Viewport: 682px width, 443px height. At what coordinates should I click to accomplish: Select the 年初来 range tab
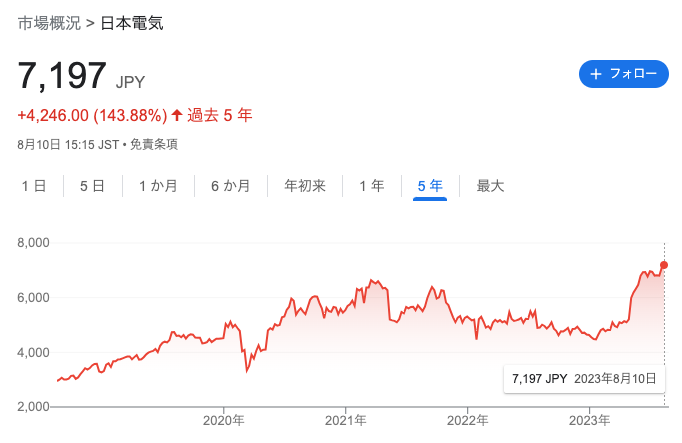click(305, 186)
